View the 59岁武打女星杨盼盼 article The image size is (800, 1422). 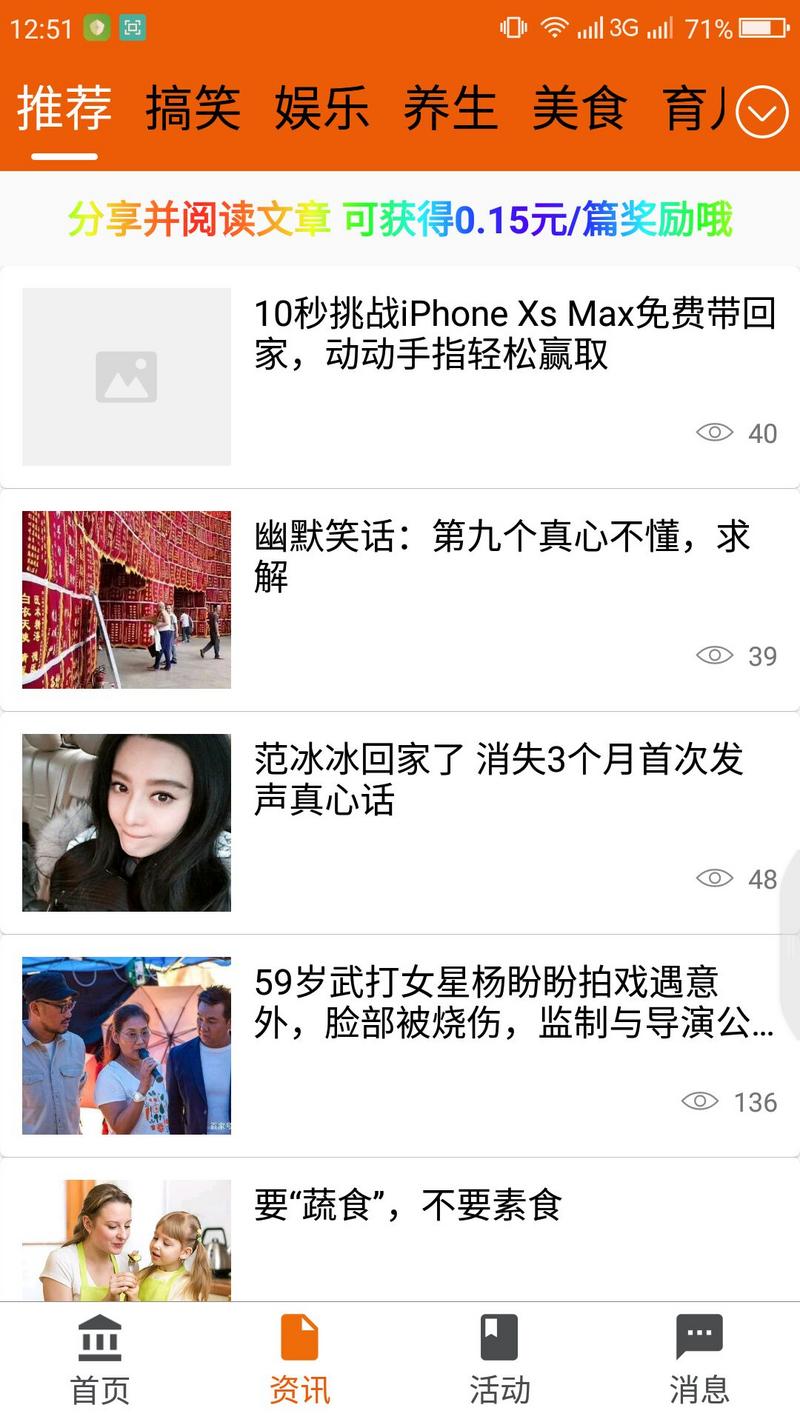click(x=512, y=1002)
